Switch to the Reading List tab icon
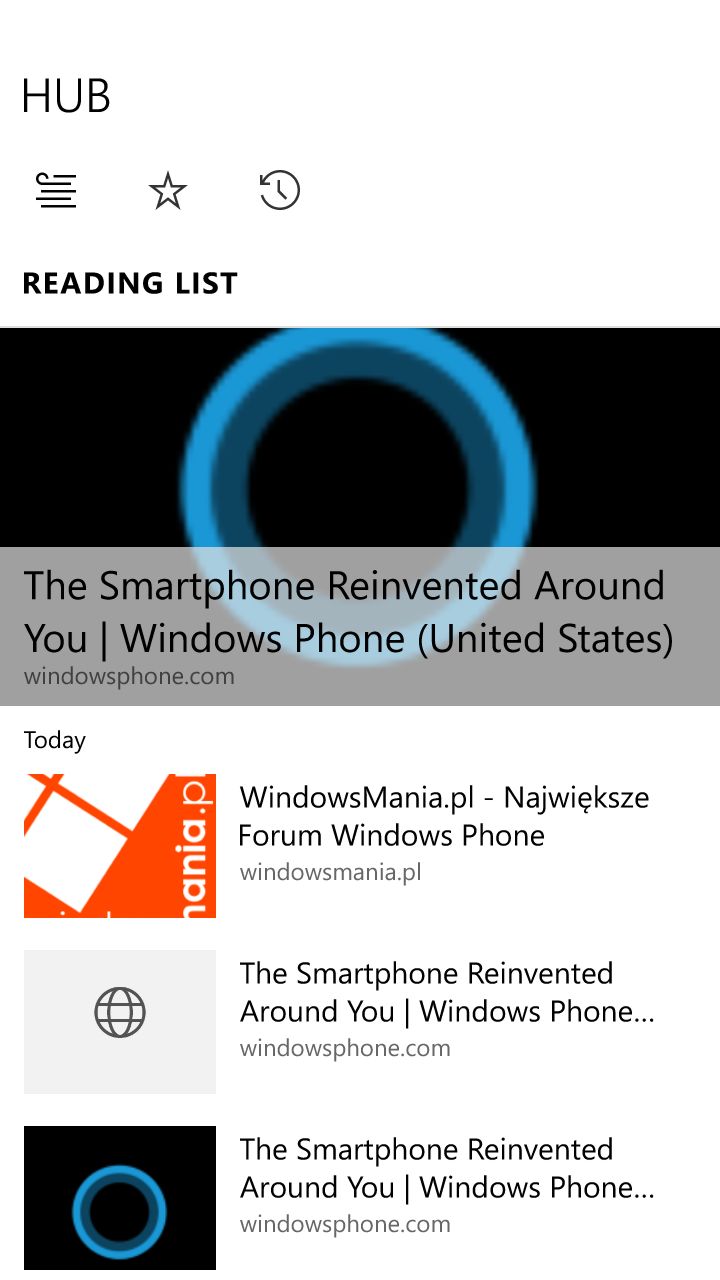The image size is (720, 1280). [x=56, y=190]
